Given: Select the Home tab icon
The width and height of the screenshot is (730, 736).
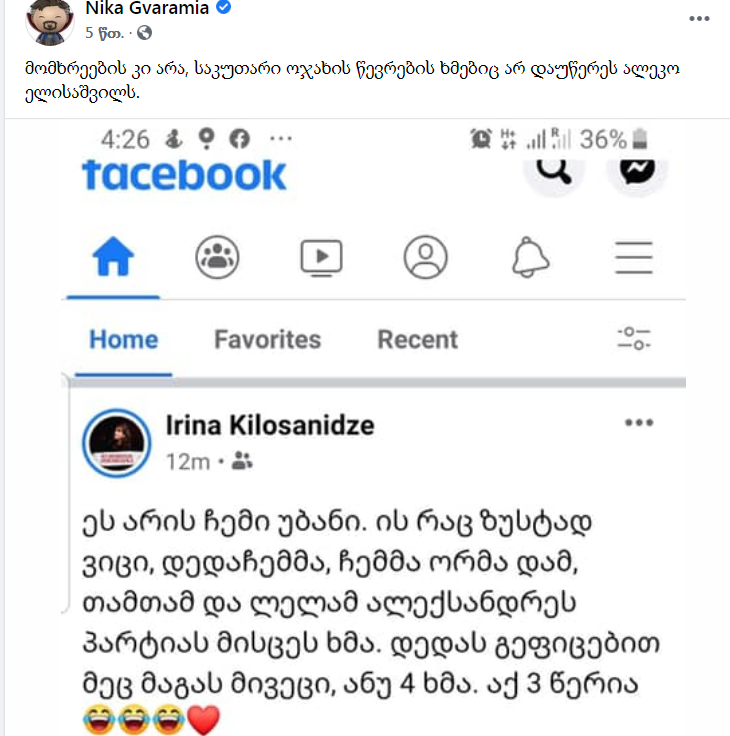Looking at the screenshot, I should (112, 257).
